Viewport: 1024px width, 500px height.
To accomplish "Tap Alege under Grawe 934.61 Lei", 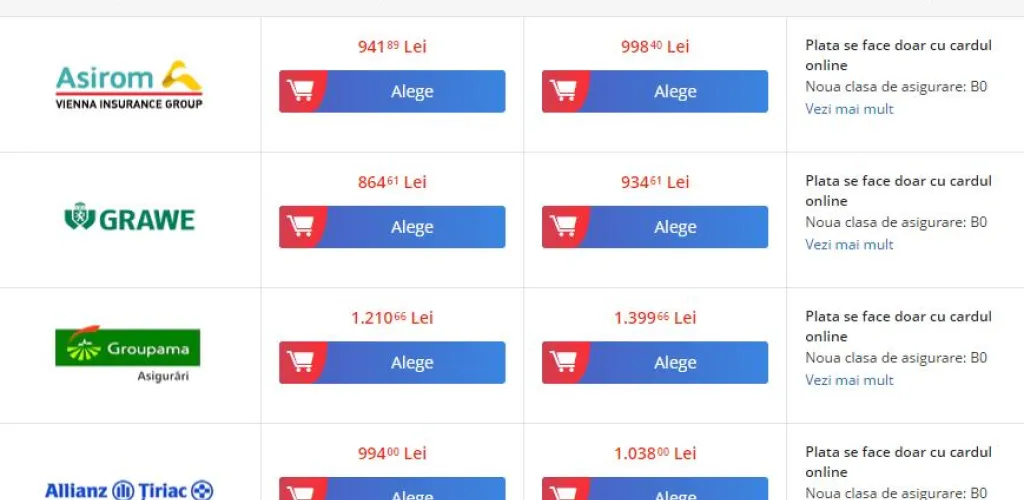I will coord(655,227).
